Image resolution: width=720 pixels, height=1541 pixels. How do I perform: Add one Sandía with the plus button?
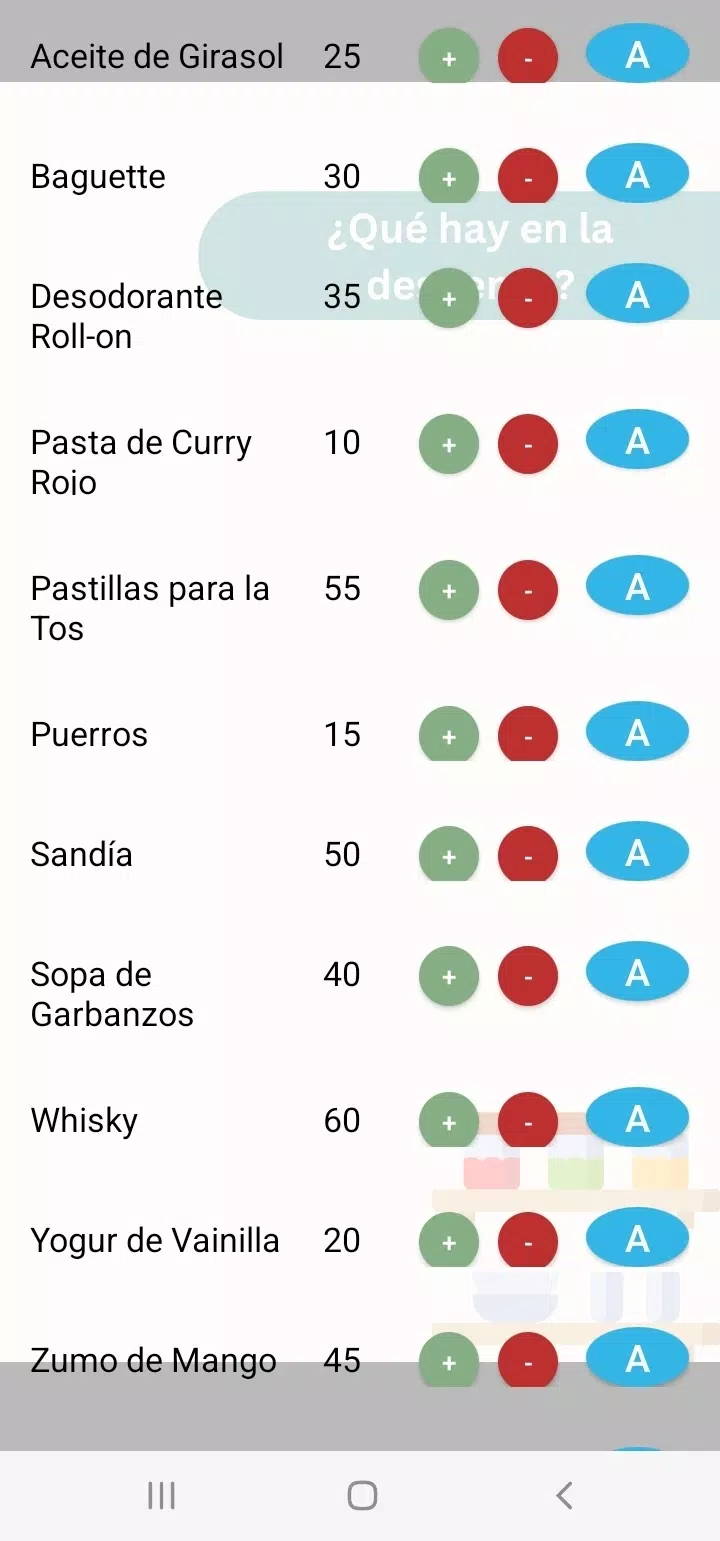click(x=448, y=855)
